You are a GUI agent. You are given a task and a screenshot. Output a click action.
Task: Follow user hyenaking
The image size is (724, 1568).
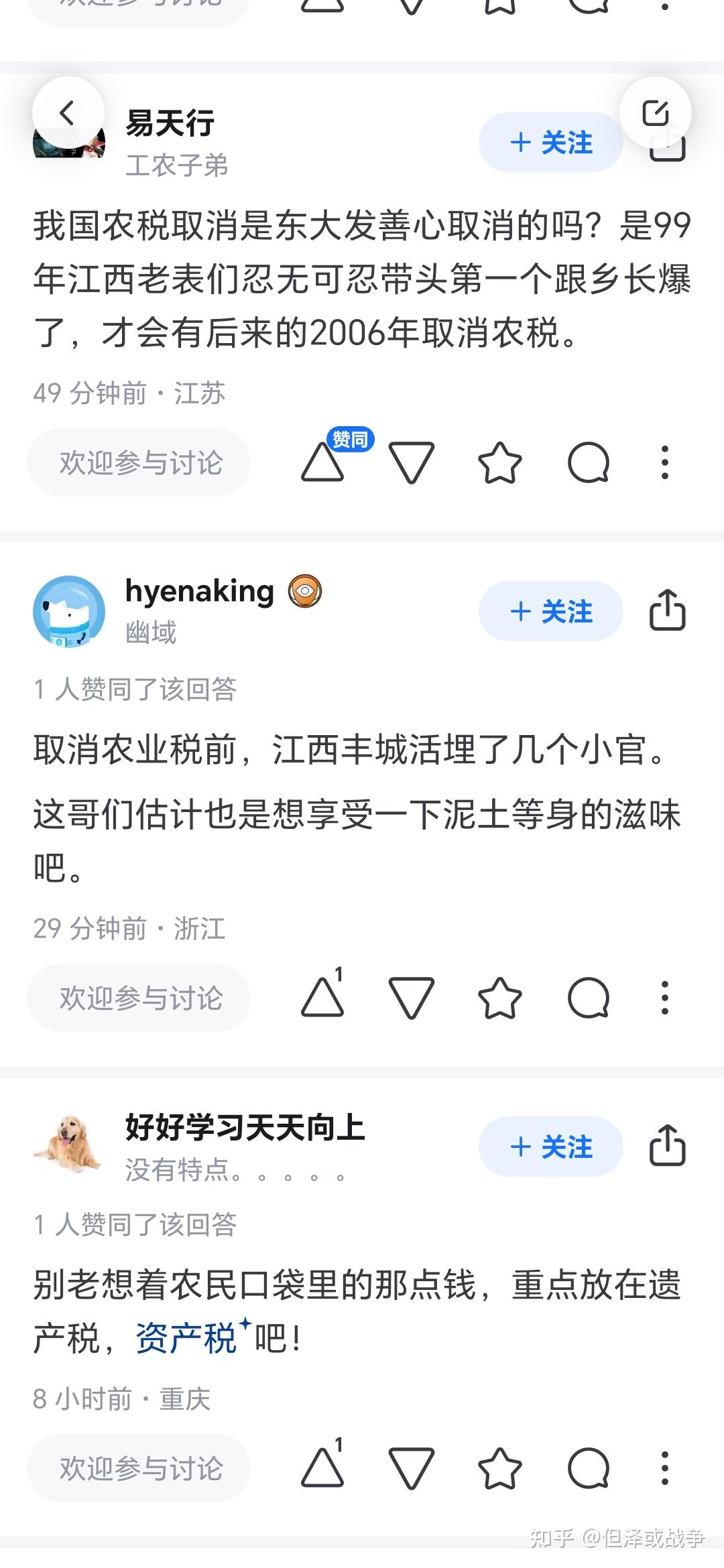coord(550,611)
